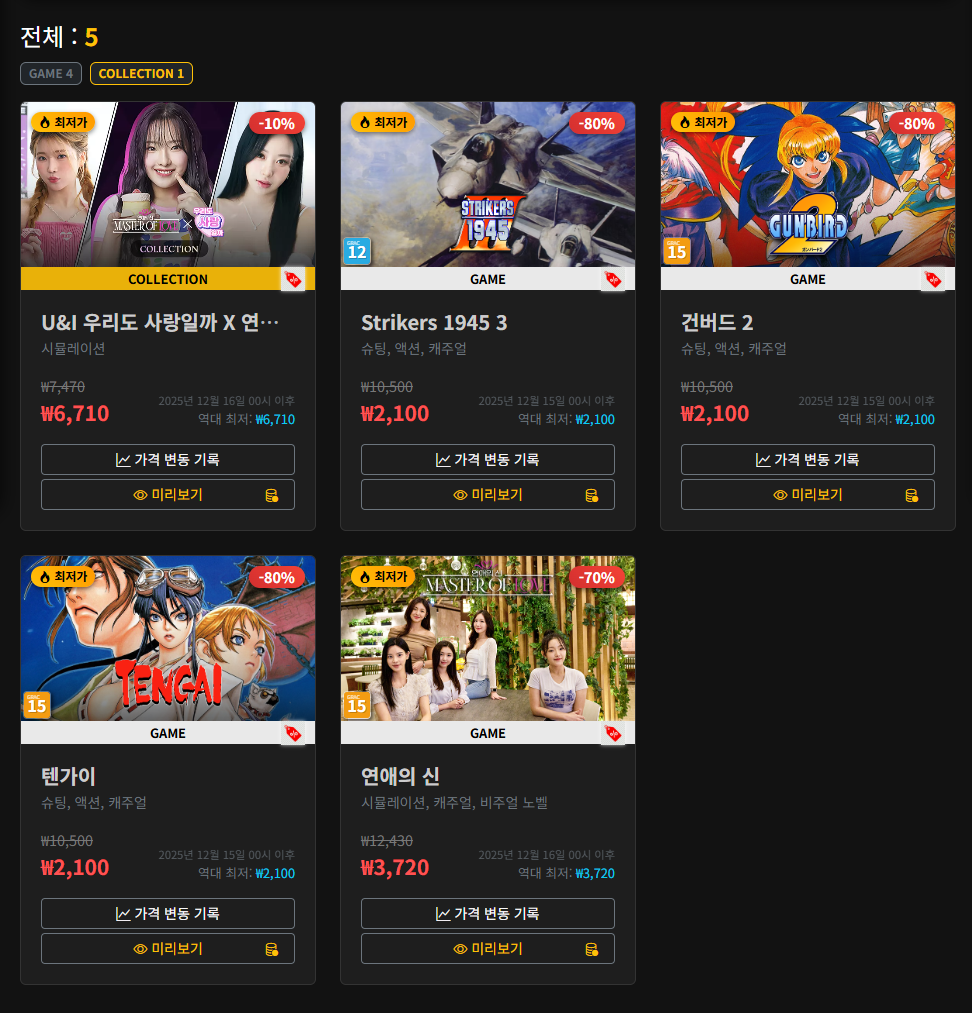This screenshot has height=1013, width=972.
Task: Open the 건버드 2 game card
Action: click(717, 322)
